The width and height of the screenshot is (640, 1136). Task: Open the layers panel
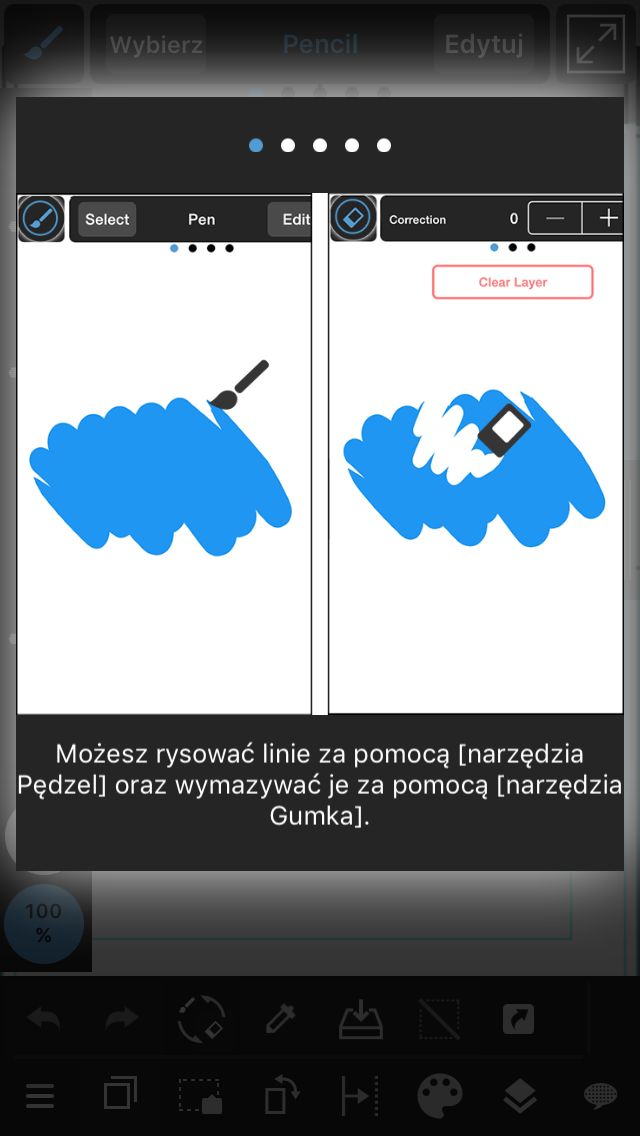520,1095
